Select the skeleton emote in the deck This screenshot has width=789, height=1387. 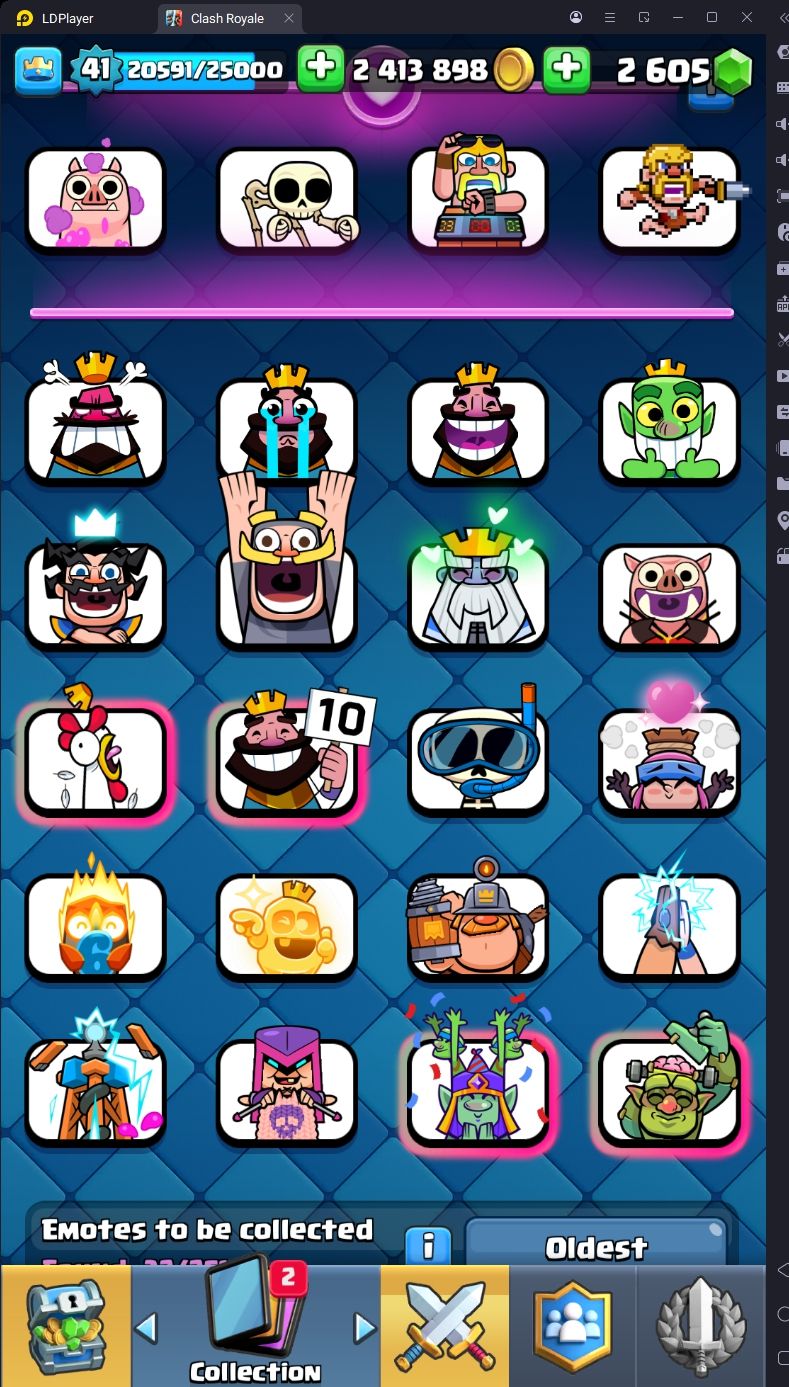point(287,199)
